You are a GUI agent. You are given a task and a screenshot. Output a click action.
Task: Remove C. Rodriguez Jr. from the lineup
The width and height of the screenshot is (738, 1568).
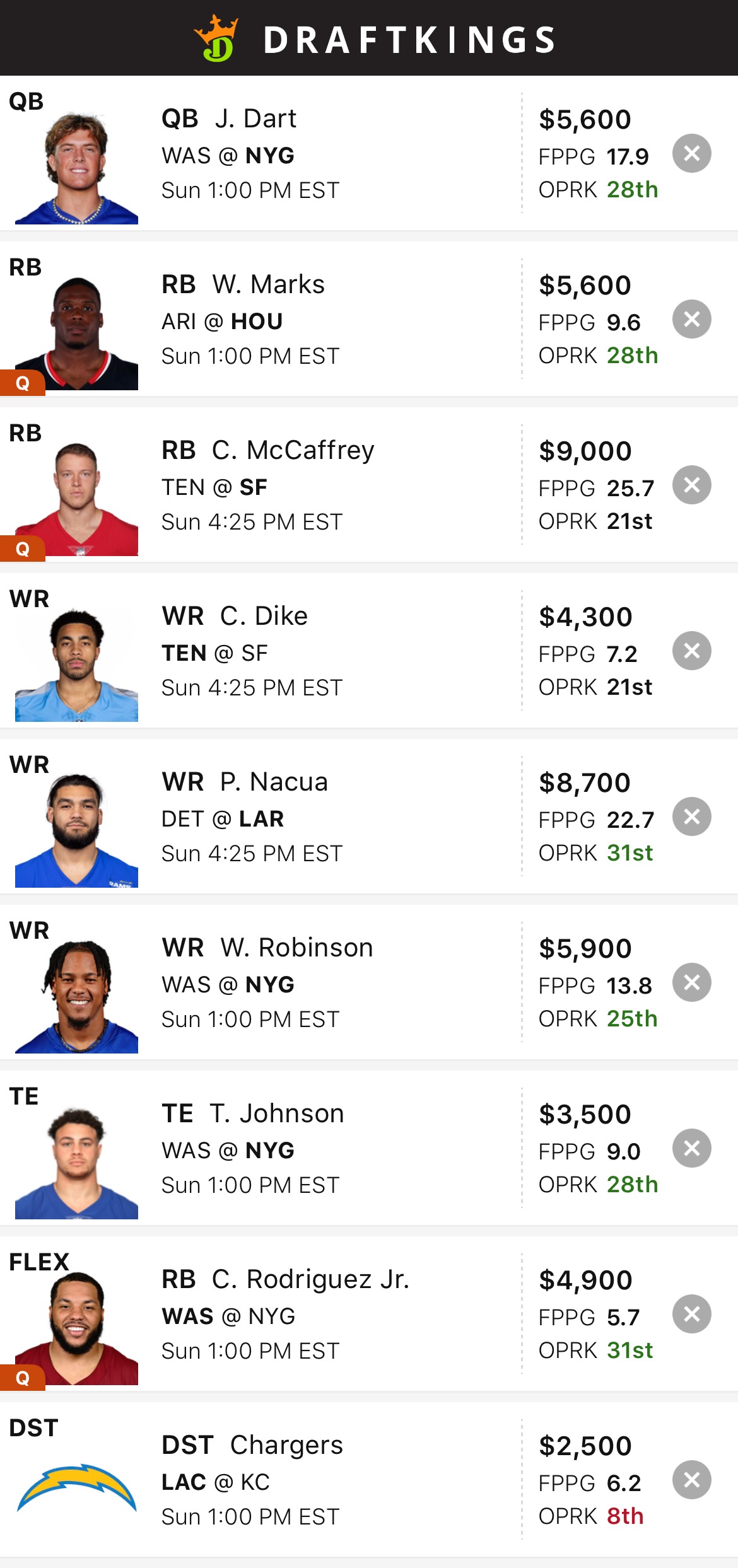pos(691,1314)
